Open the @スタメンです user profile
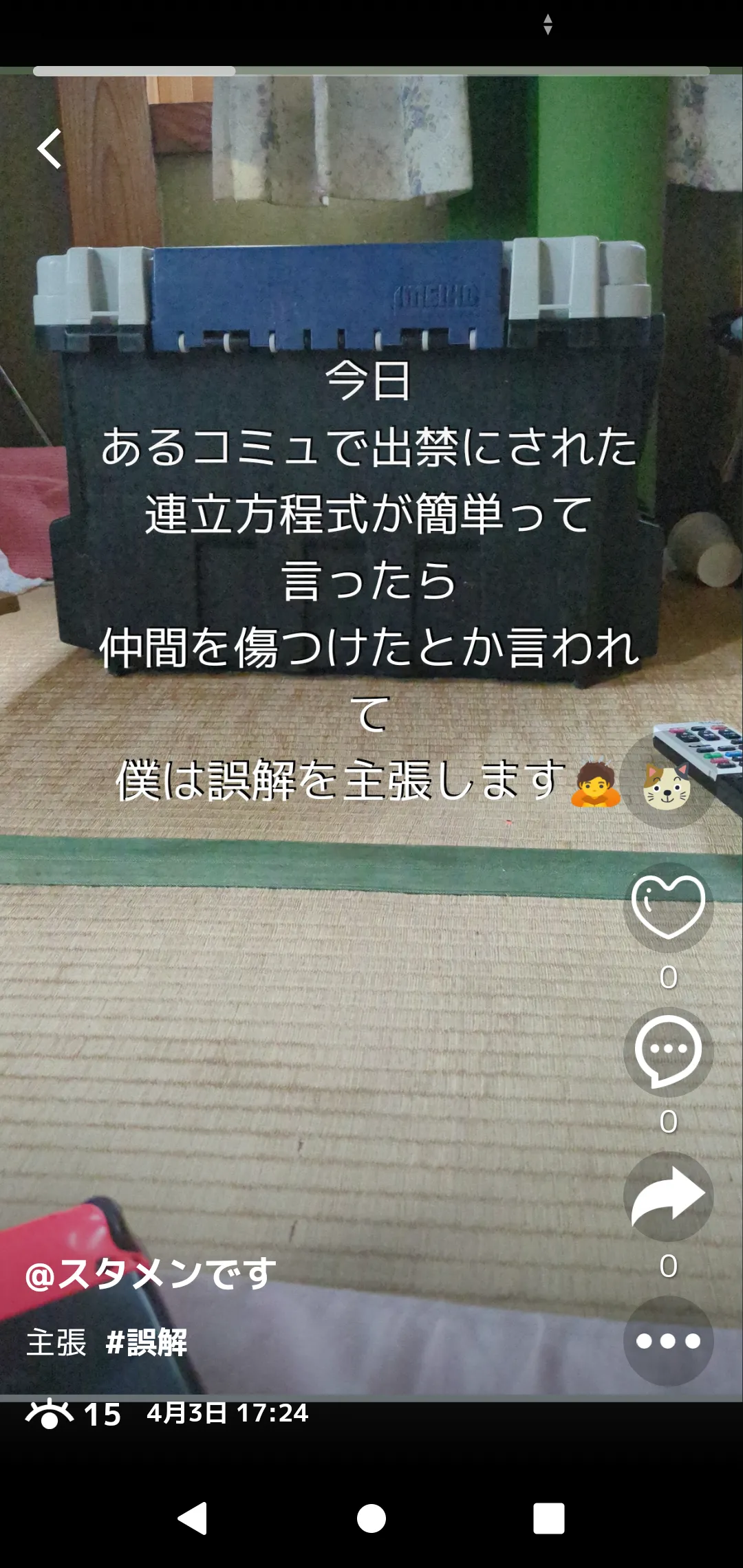The height and width of the screenshot is (1568, 743). click(x=151, y=1274)
